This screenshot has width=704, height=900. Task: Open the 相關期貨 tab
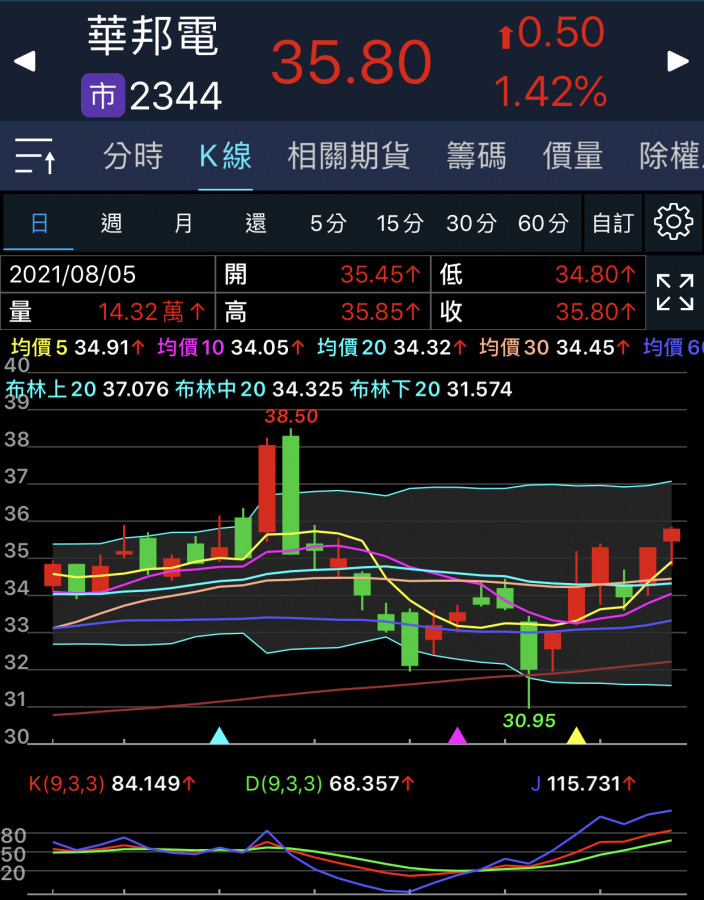(348, 156)
